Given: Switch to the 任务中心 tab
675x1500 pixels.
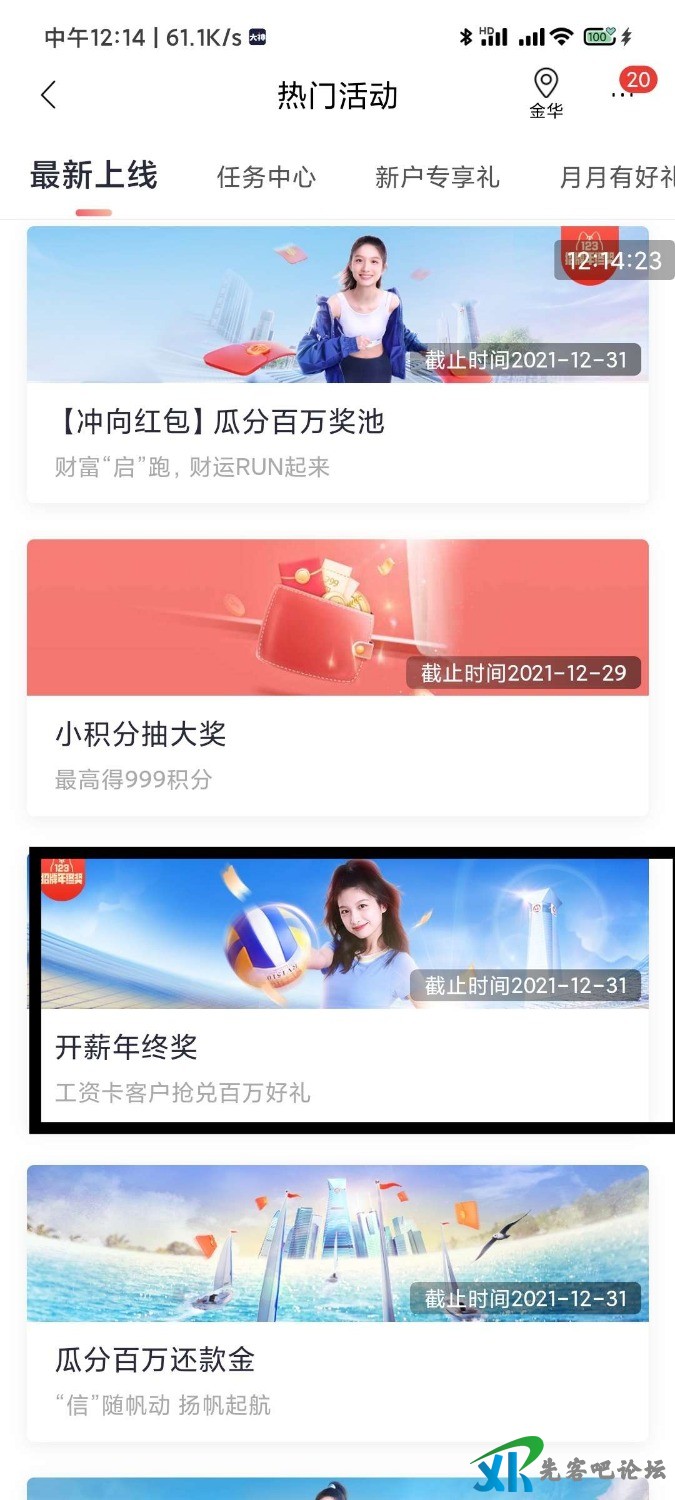Looking at the screenshot, I should coord(266,178).
